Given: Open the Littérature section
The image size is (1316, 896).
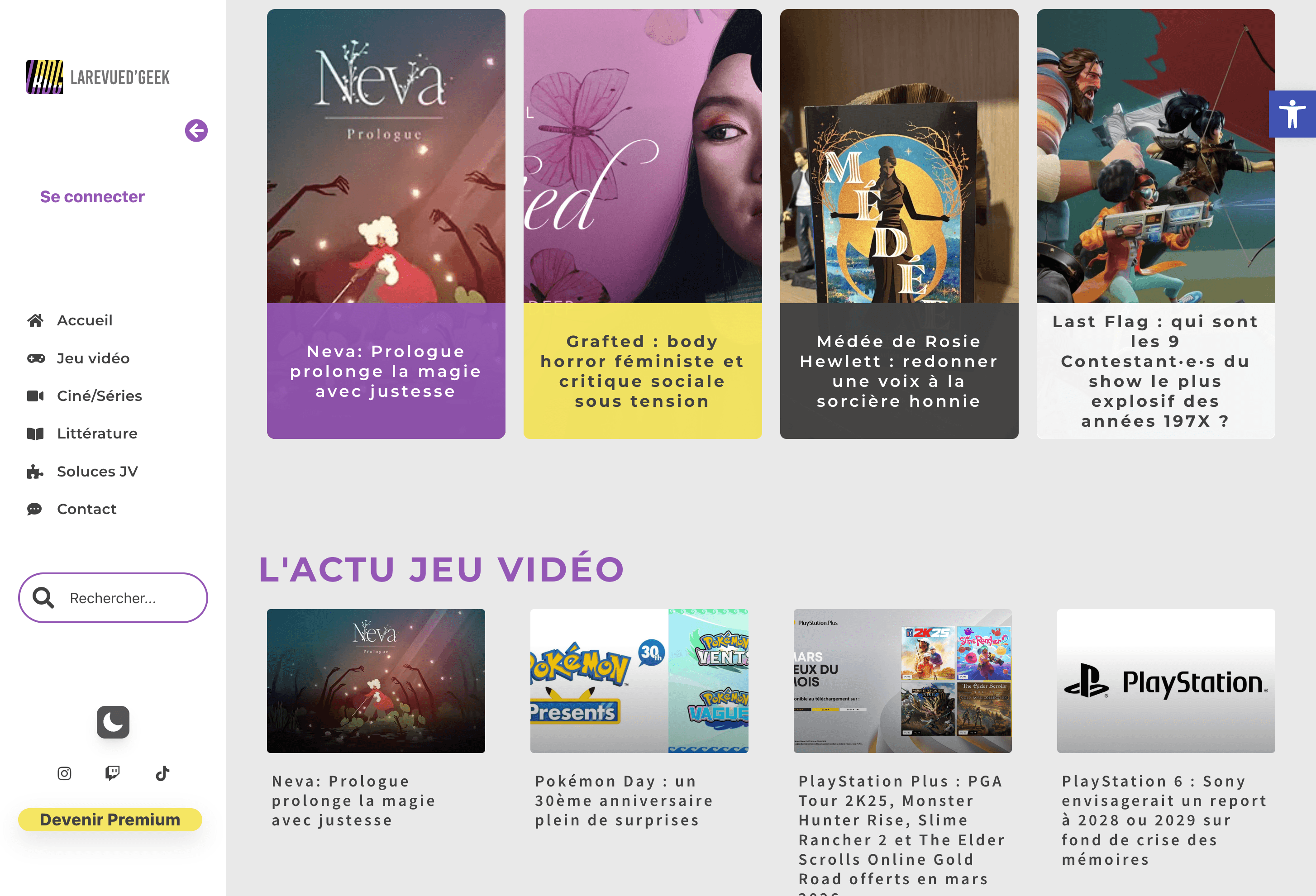Looking at the screenshot, I should [x=97, y=434].
